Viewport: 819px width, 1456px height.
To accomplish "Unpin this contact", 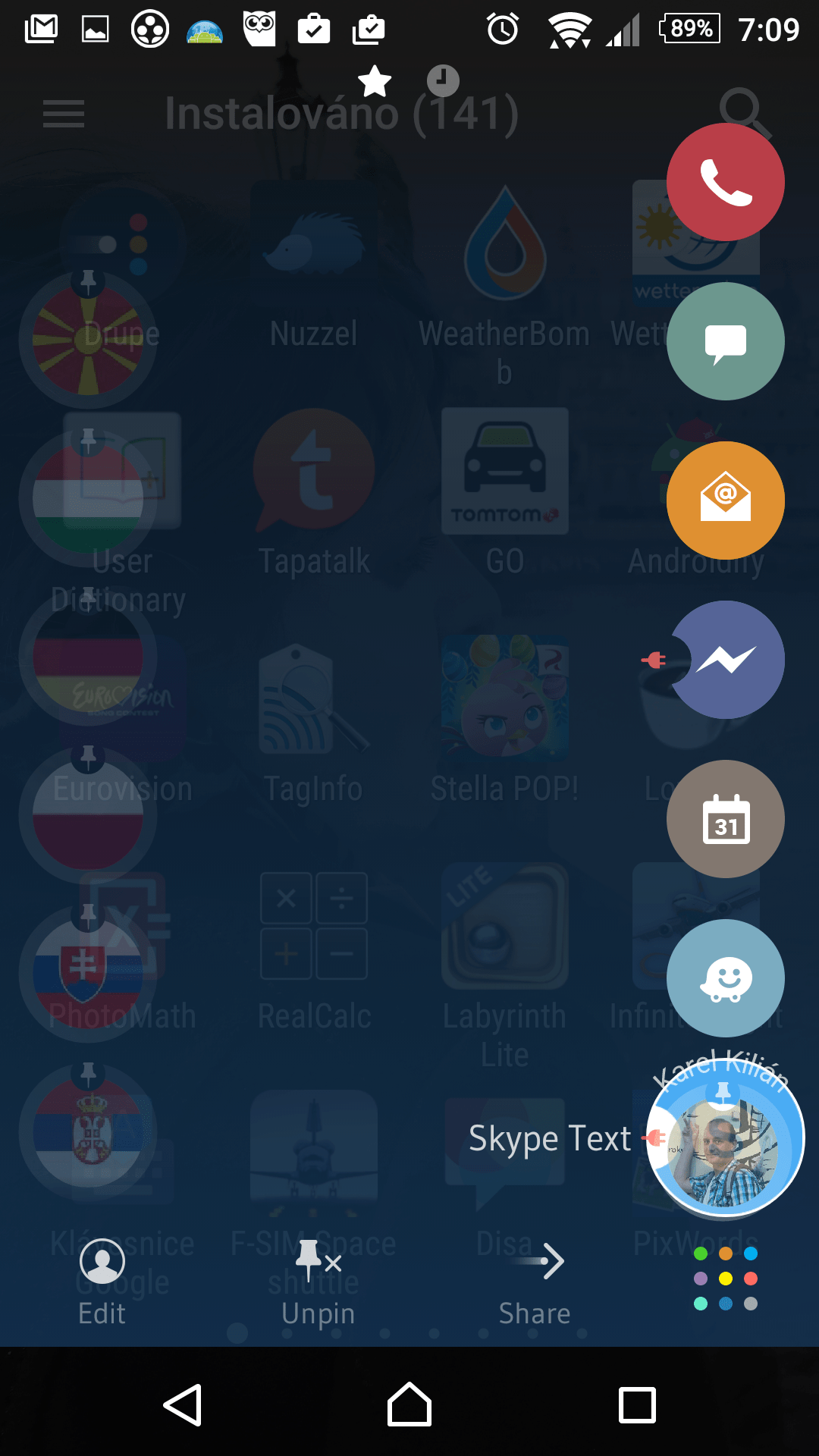I will pos(318,1282).
